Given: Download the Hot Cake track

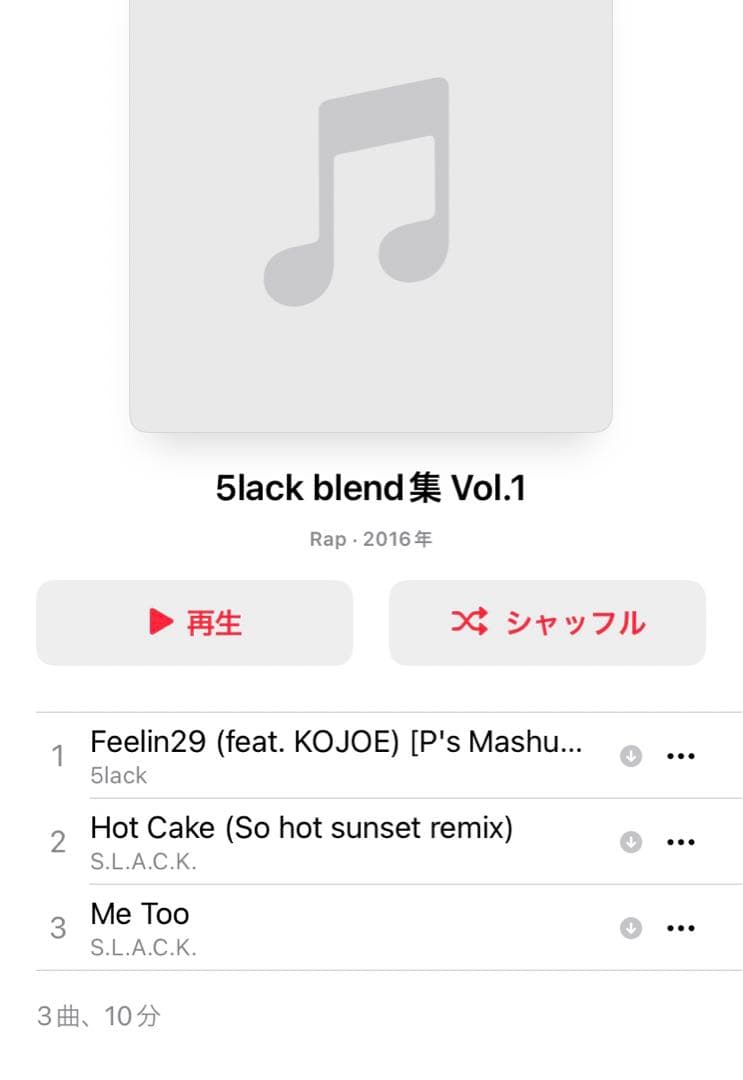Looking at the screenshot, I should (630, 842).
